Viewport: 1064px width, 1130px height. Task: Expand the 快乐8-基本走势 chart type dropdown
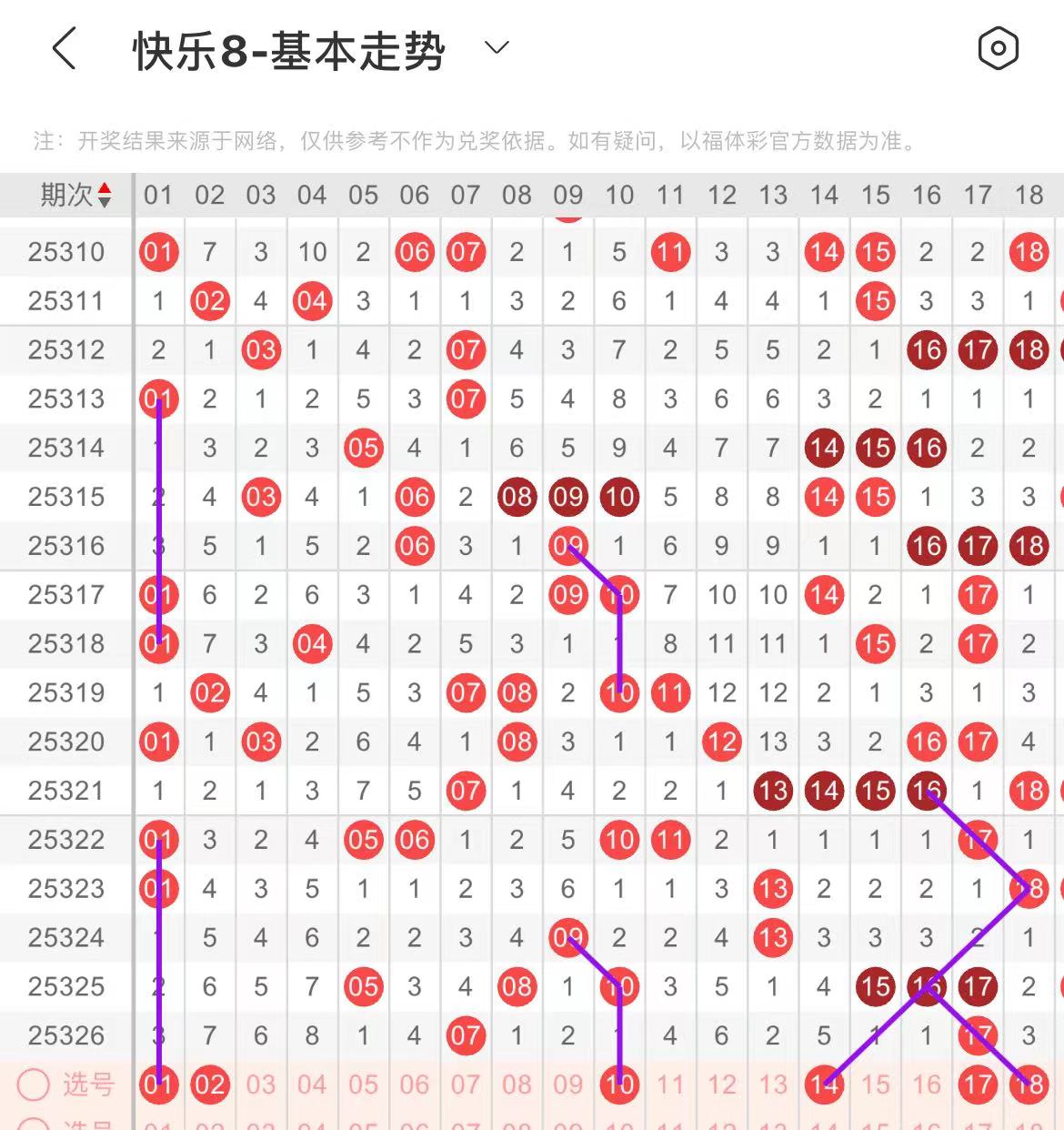pyautogui.click(x=497, y=47)
